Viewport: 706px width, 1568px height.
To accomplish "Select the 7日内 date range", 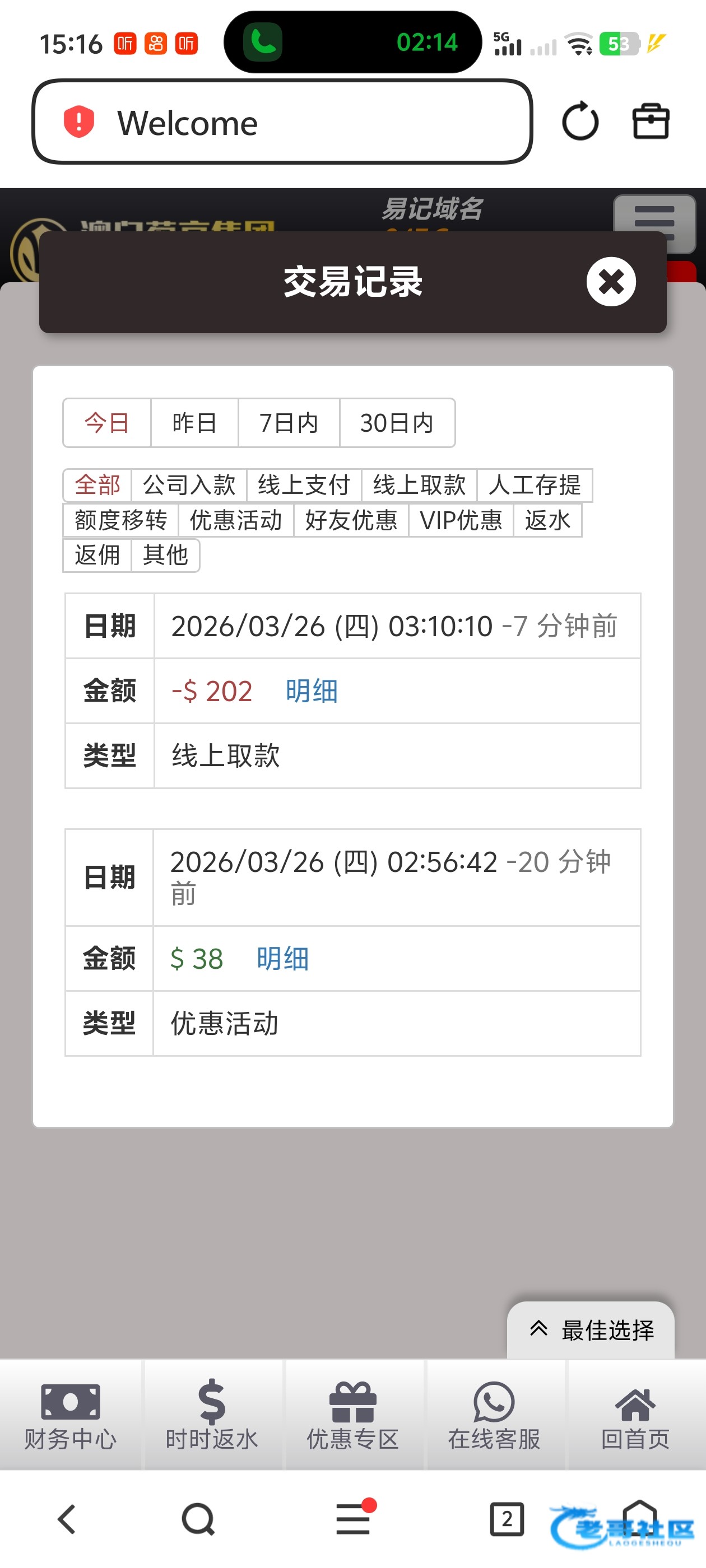I will (289, 423).
